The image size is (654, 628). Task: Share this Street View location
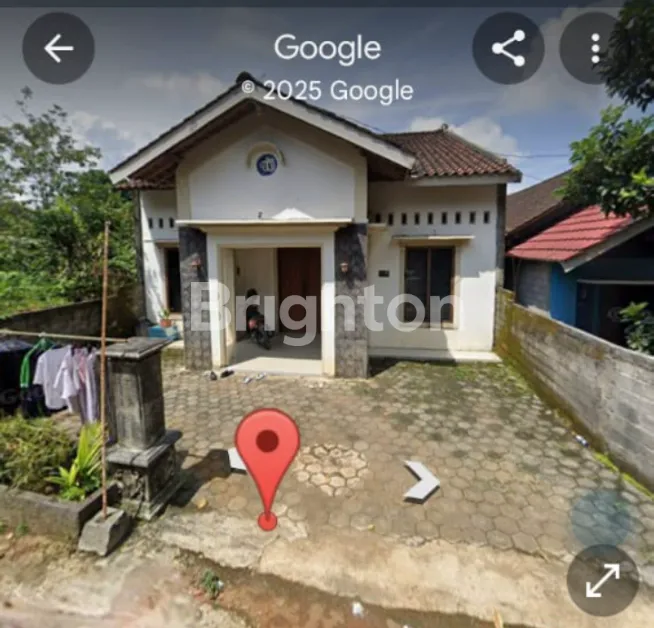(508, 48)
